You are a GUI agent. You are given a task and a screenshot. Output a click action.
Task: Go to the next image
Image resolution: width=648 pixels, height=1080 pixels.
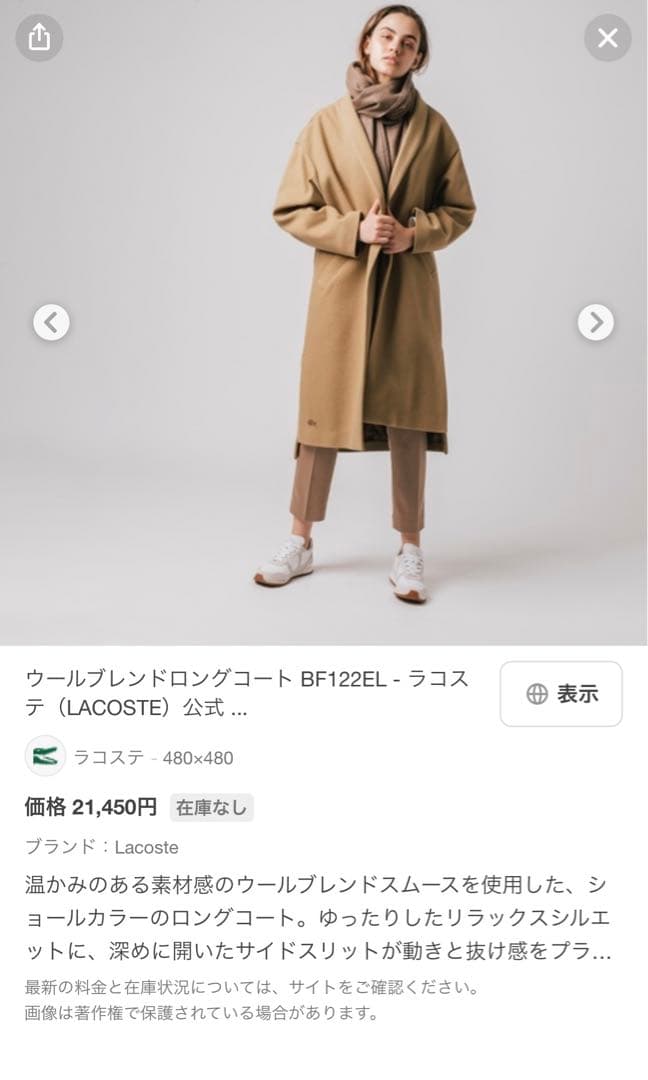click(x=596, y=322)
